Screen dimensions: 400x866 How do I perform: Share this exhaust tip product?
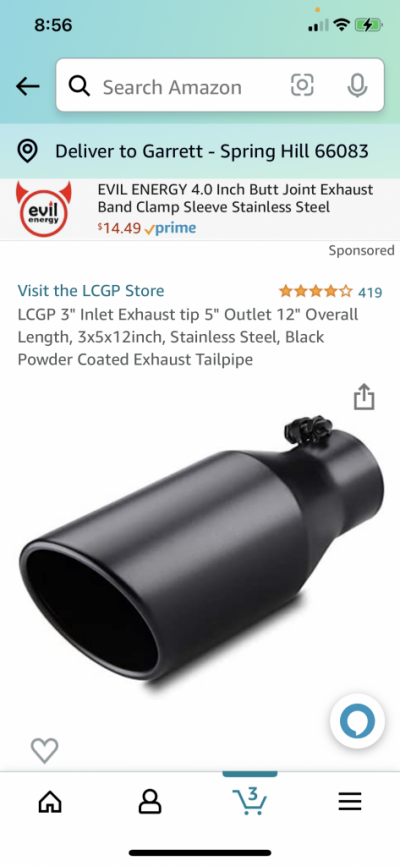pyautogui.click(x=364, y=397)
